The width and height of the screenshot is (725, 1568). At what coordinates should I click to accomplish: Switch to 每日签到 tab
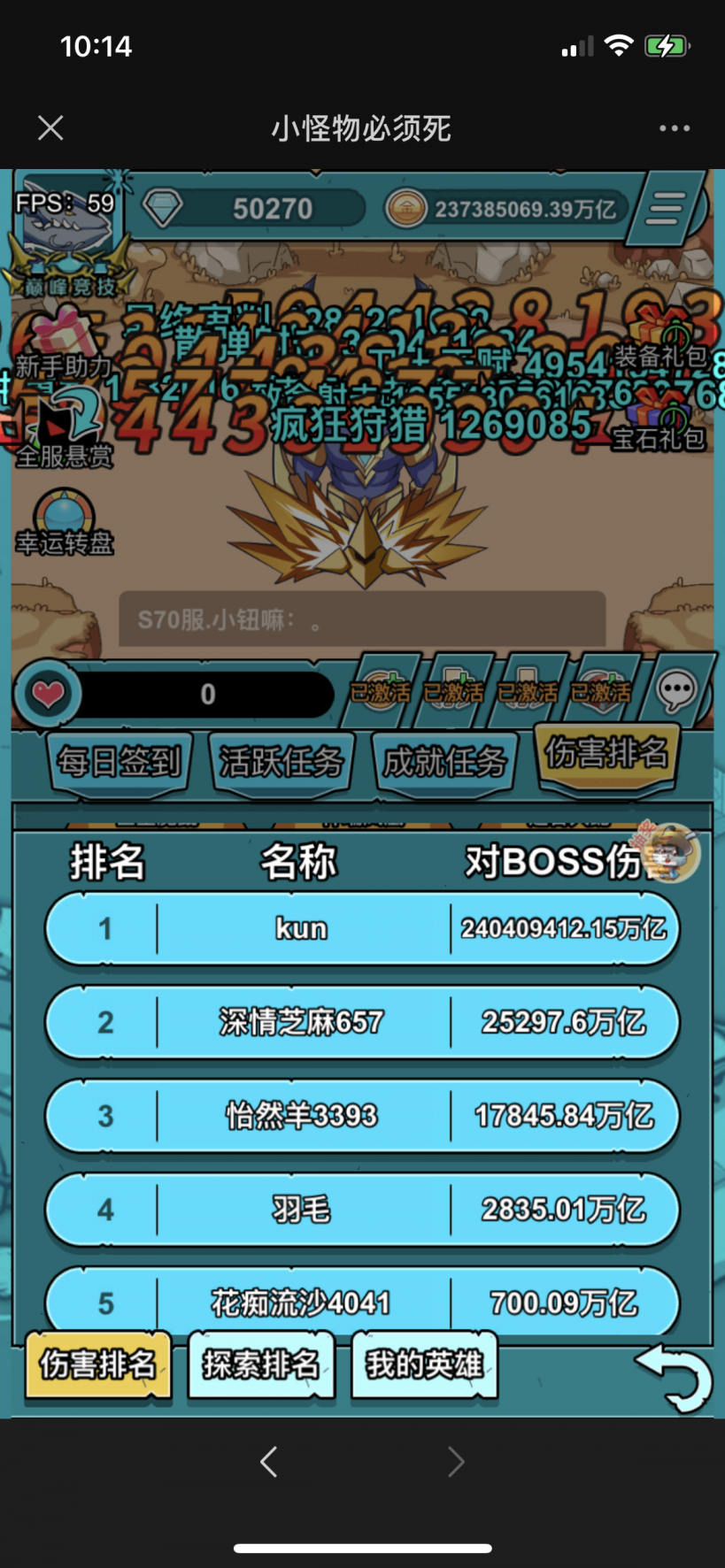coord(119,761)
